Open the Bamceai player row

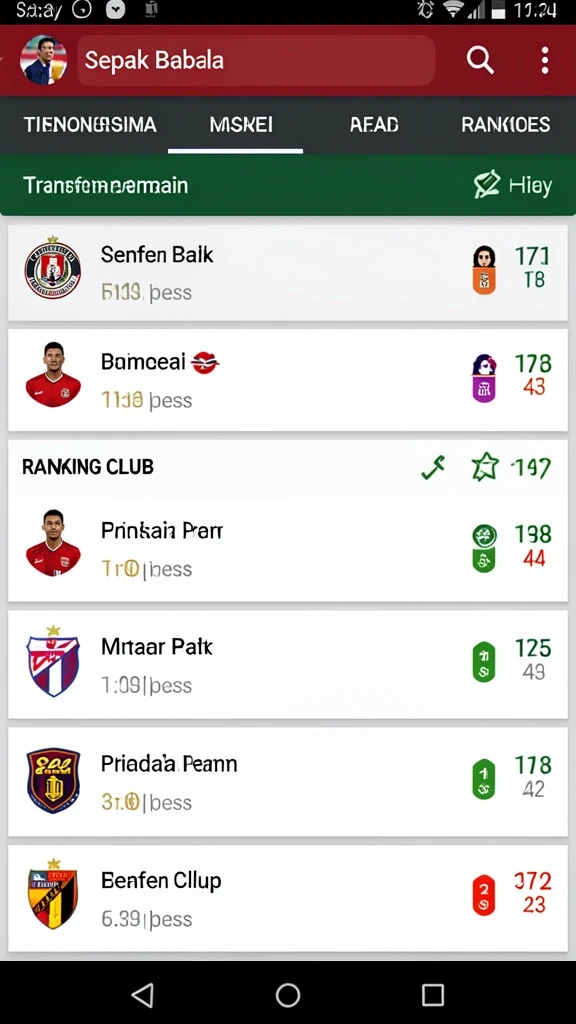(287, 380)
